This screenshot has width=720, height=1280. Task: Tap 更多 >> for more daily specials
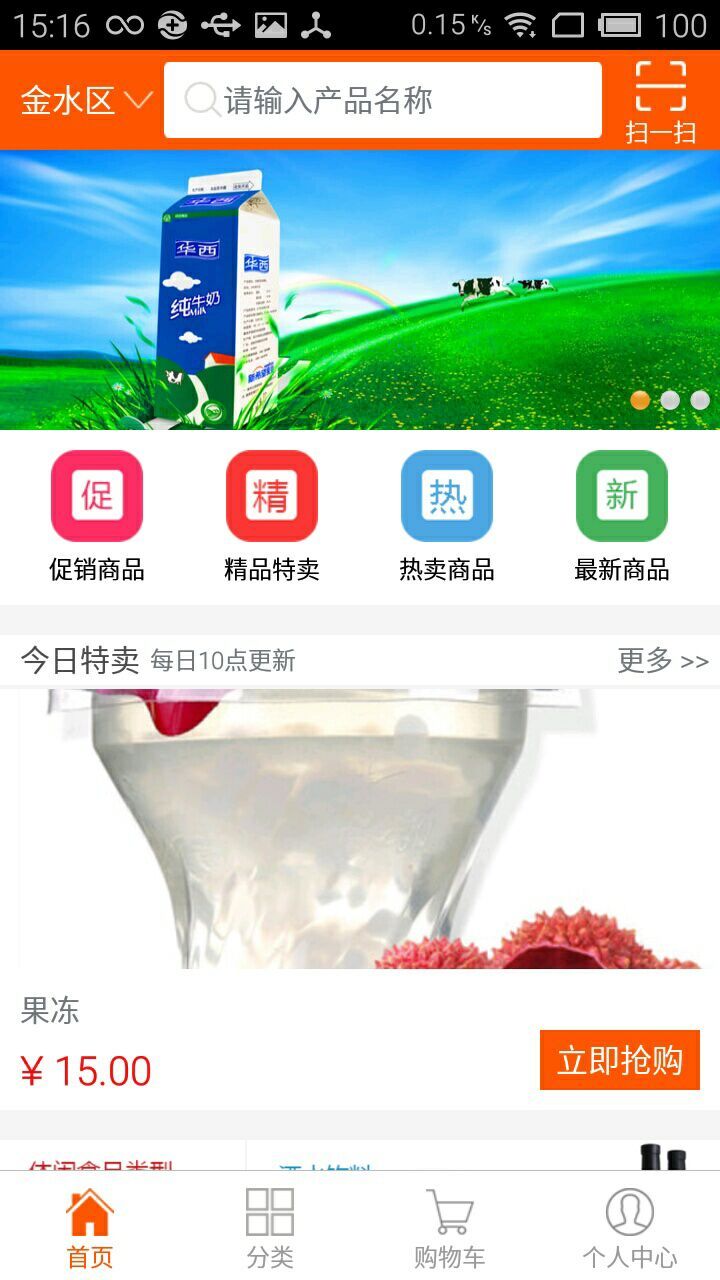(663, 660)
